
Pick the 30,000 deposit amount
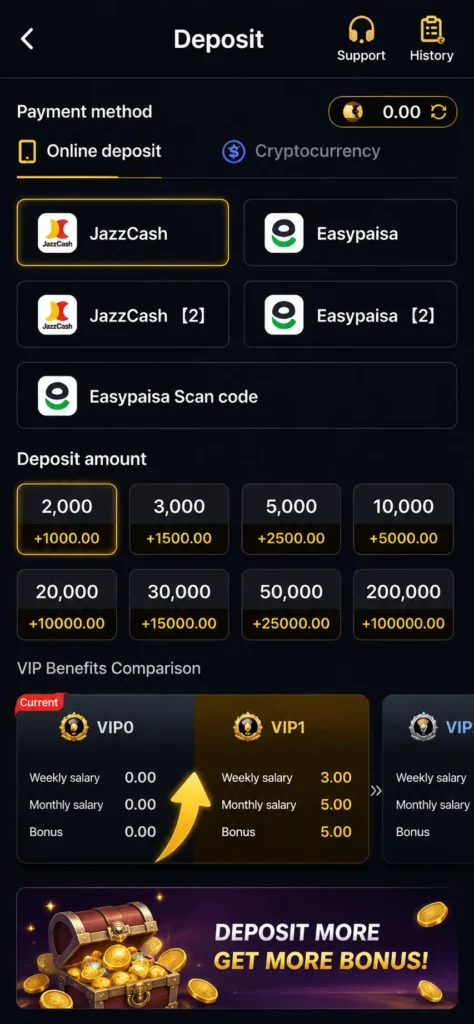pos(179,605)
